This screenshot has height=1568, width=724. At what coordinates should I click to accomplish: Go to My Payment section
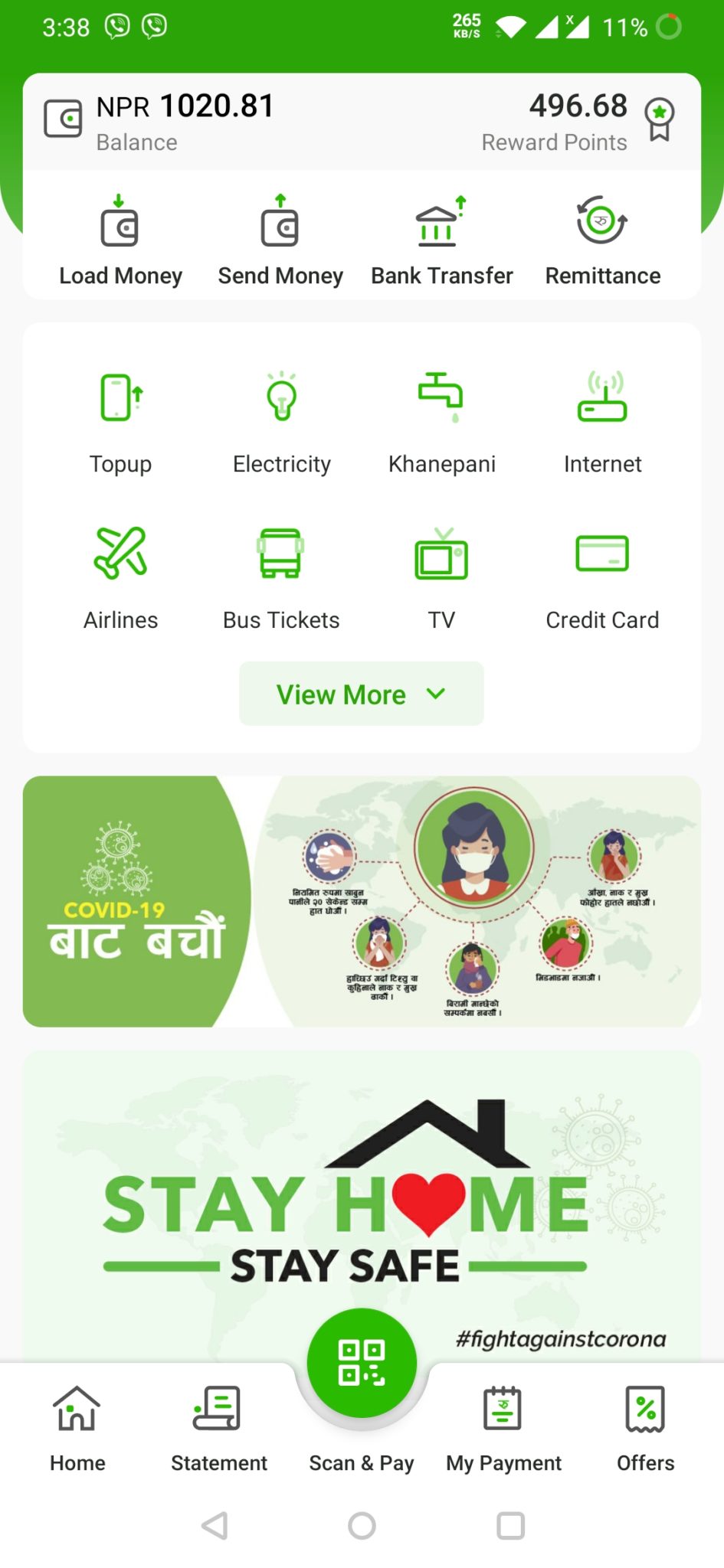(503, 1430)
